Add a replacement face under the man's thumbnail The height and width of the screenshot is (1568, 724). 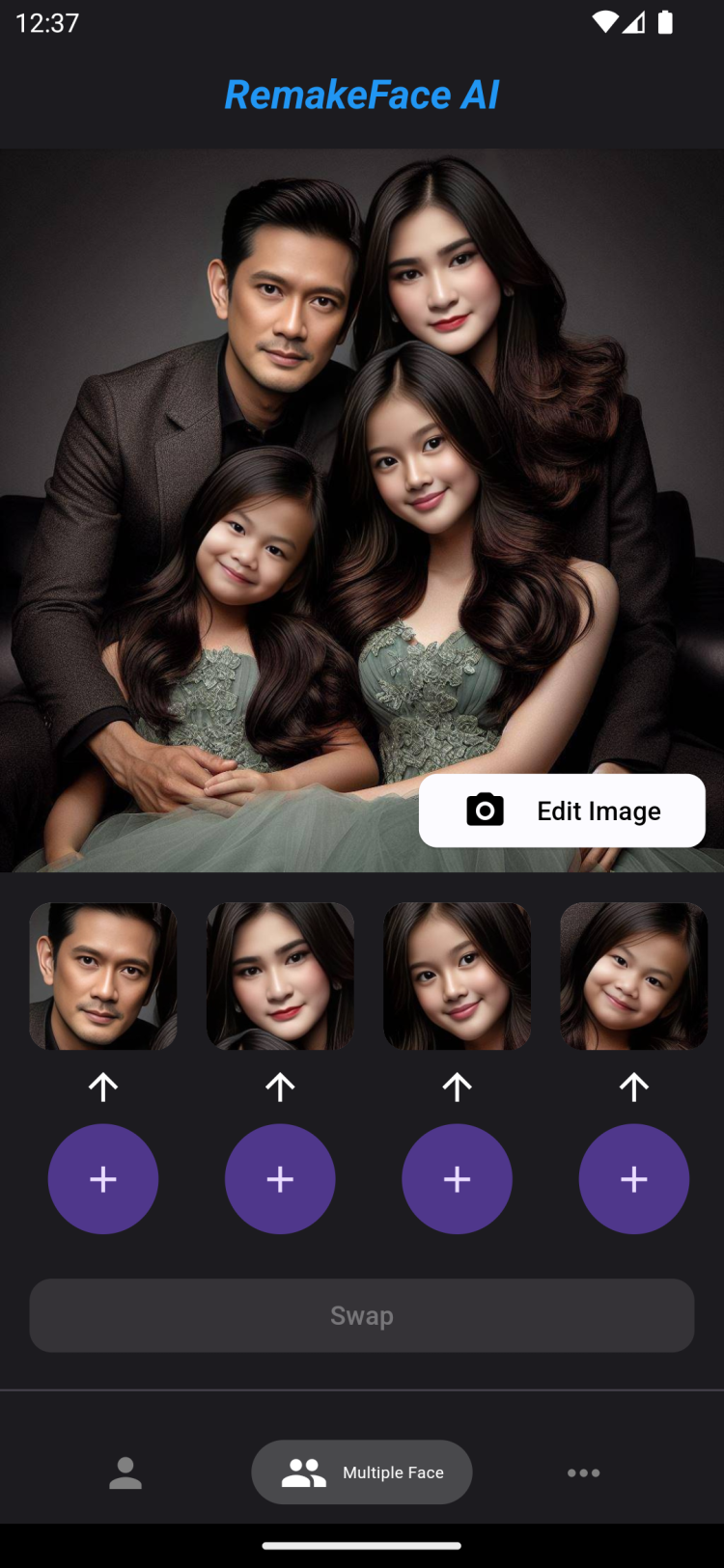click(x=103, y=1179)
